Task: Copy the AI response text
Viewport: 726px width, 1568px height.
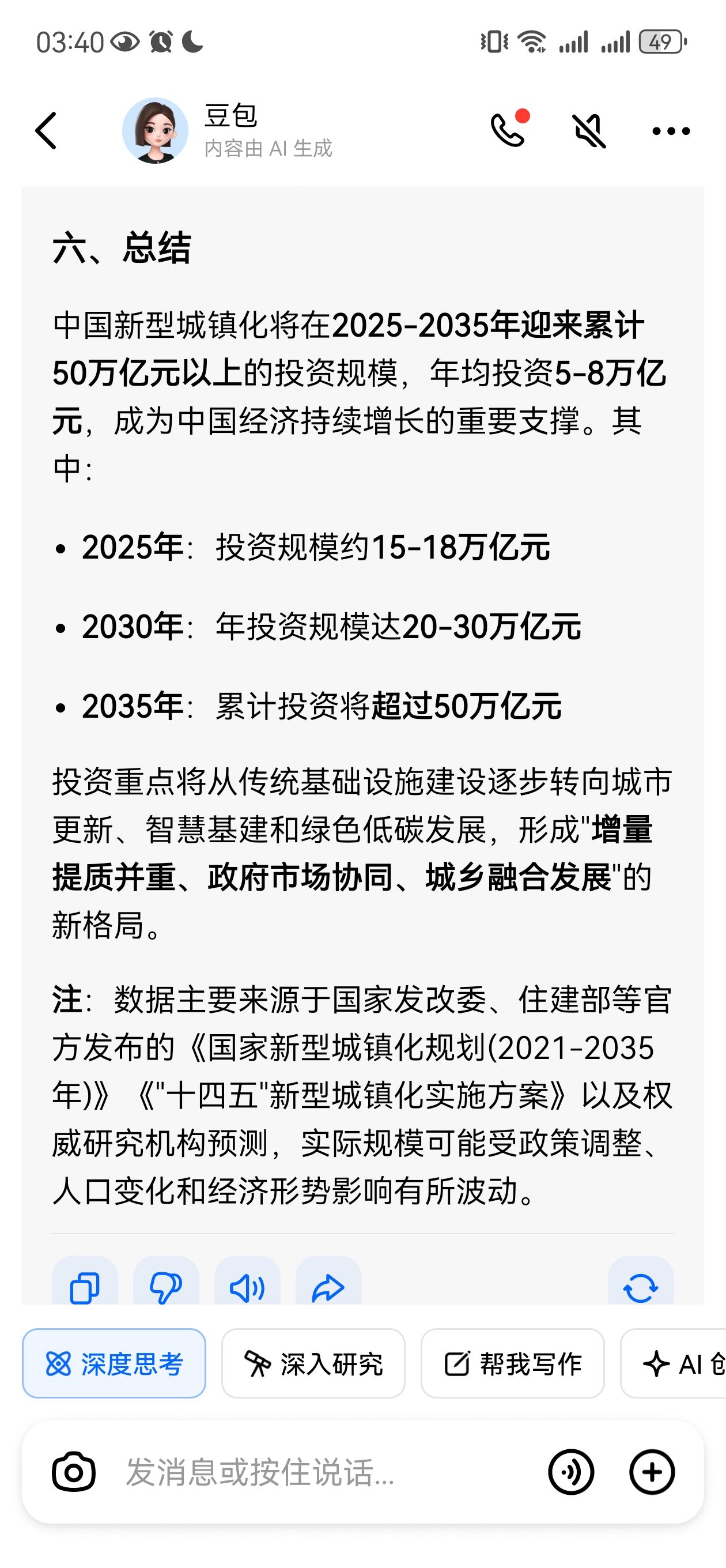Action: click(85, 1287)
